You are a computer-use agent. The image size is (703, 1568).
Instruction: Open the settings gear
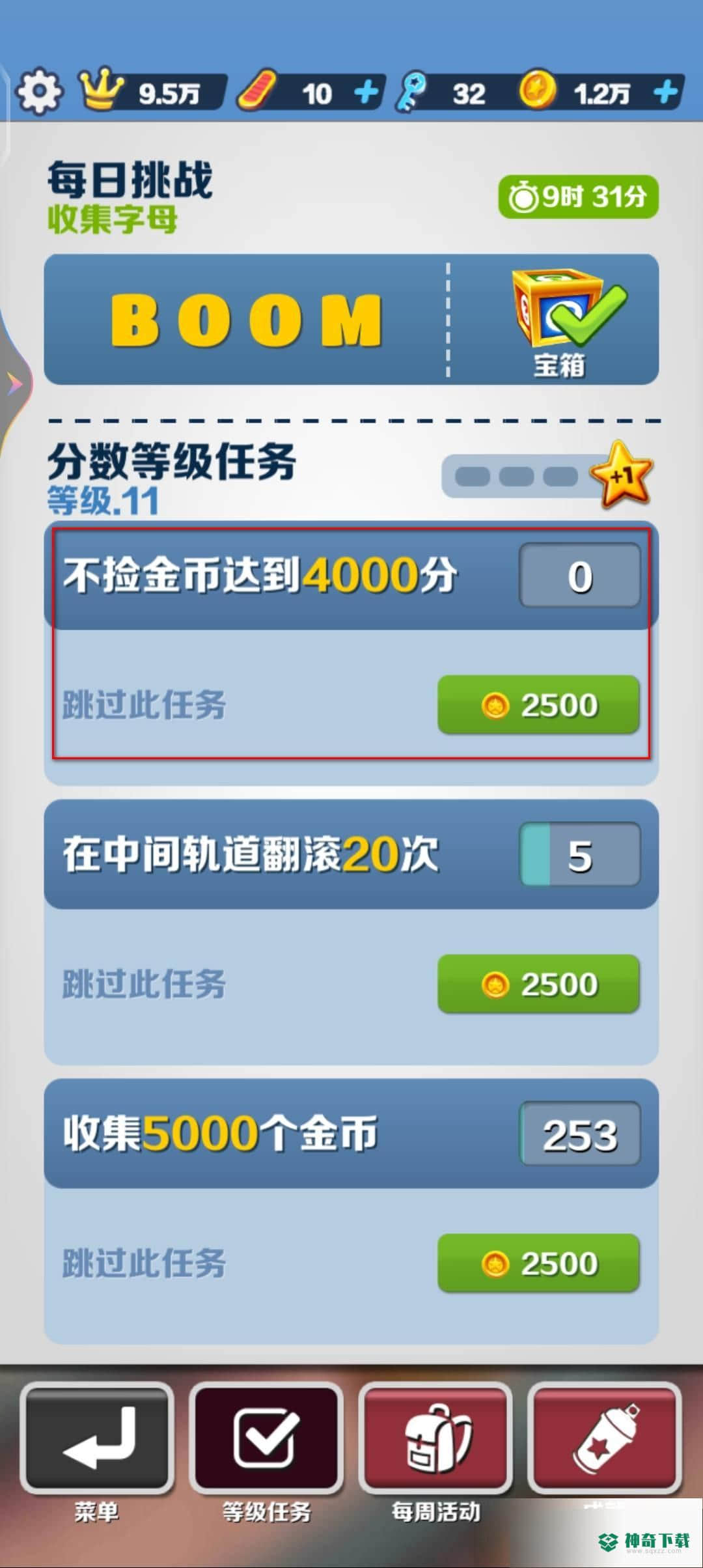[x=38, y=92]
